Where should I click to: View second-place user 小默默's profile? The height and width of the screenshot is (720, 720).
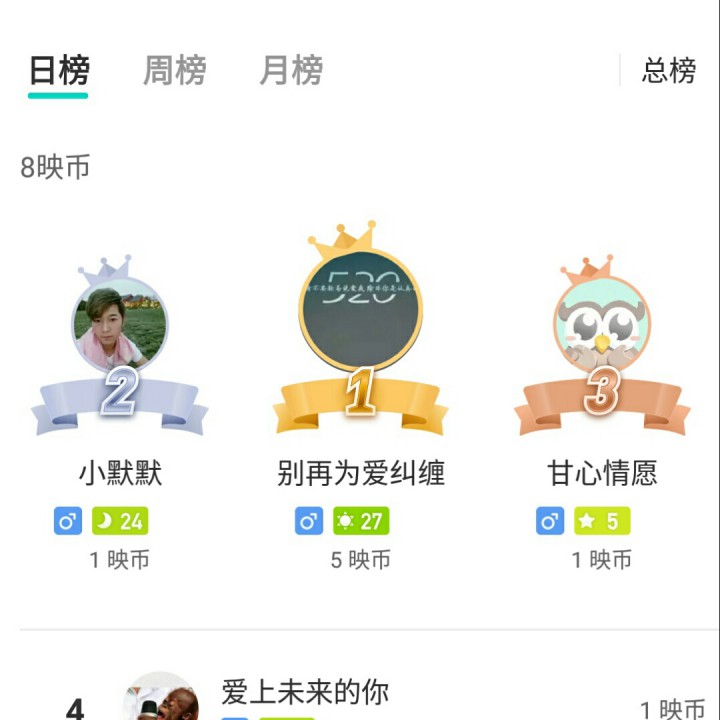pyautogui.click(x=120, y=326)
